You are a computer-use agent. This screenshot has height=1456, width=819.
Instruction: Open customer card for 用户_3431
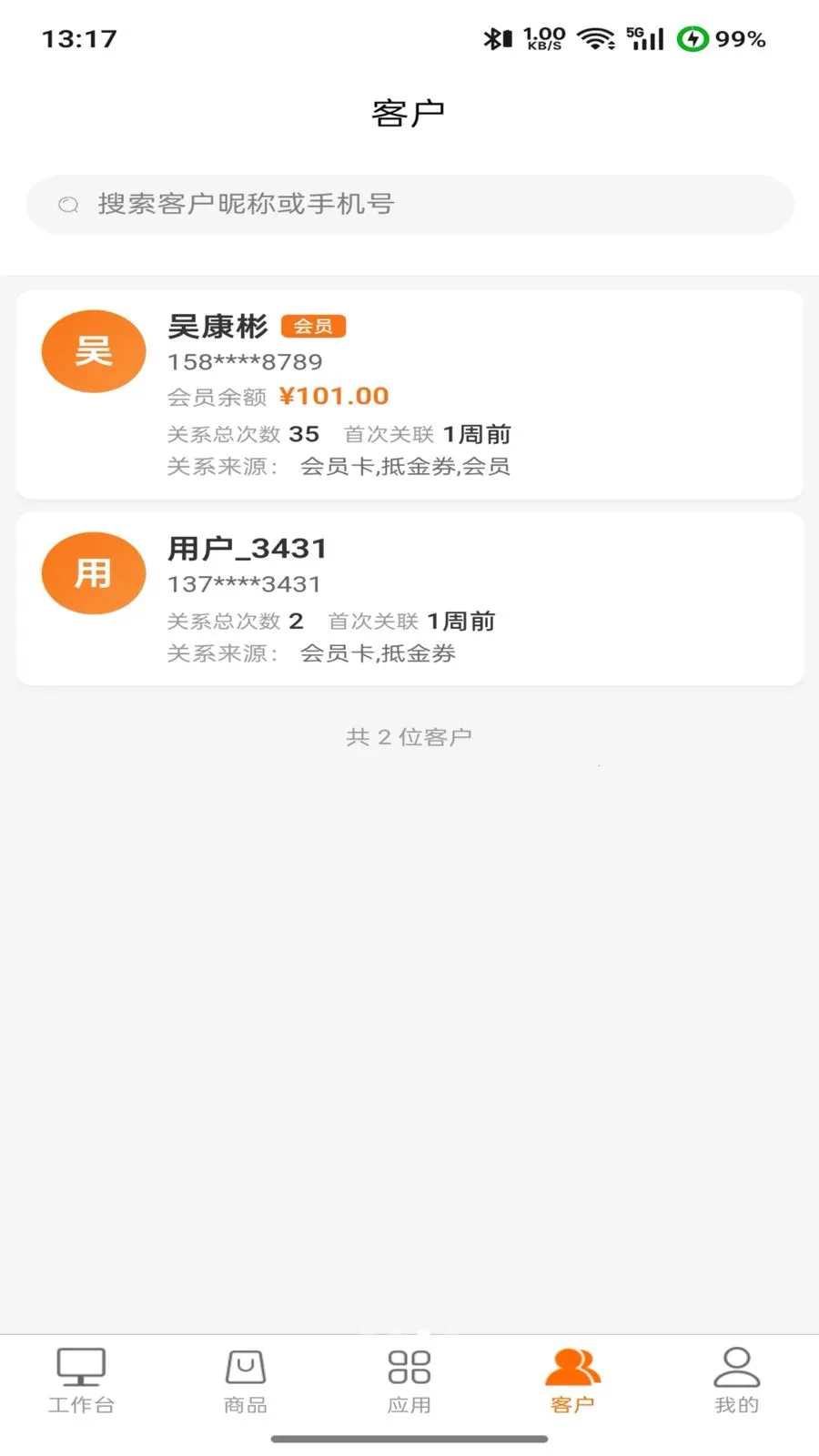pyautogui.click(x=409, y=598)
